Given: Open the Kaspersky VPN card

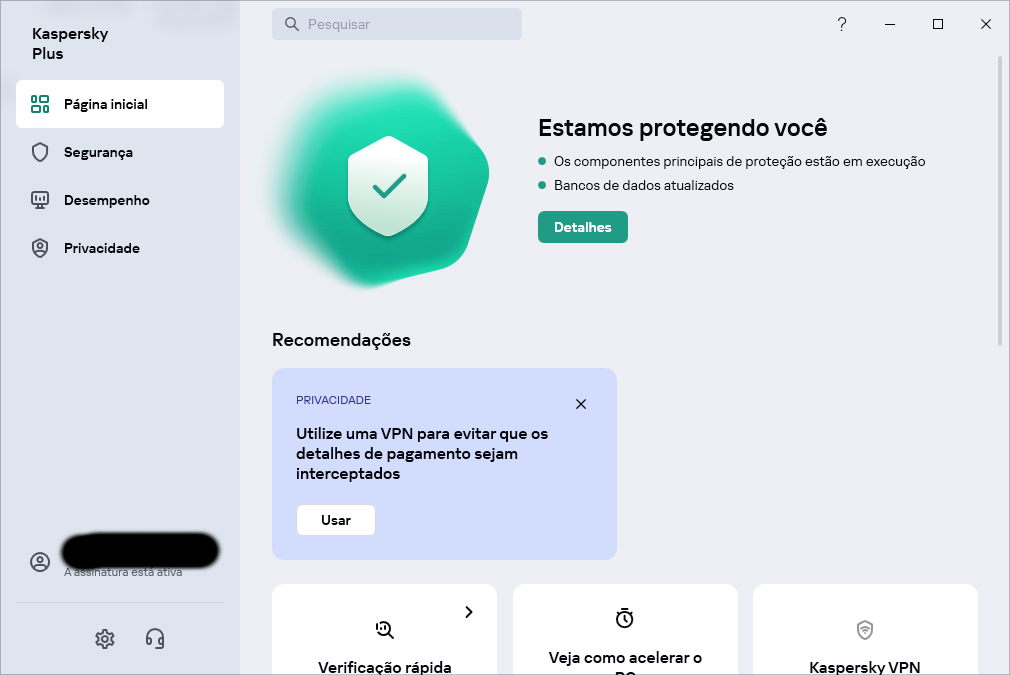Looking at the screenshot, I should click(865, 640).
